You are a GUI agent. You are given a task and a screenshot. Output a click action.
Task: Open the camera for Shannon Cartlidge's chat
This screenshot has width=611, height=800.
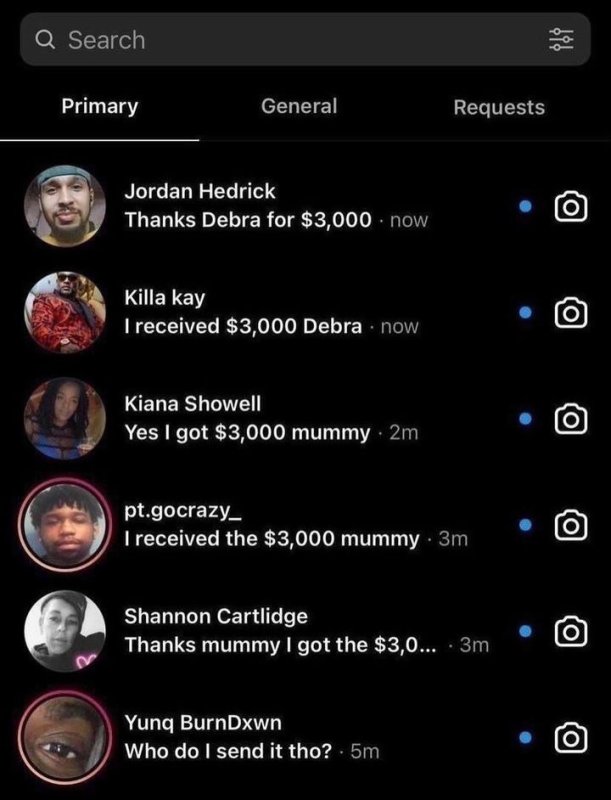570,631
